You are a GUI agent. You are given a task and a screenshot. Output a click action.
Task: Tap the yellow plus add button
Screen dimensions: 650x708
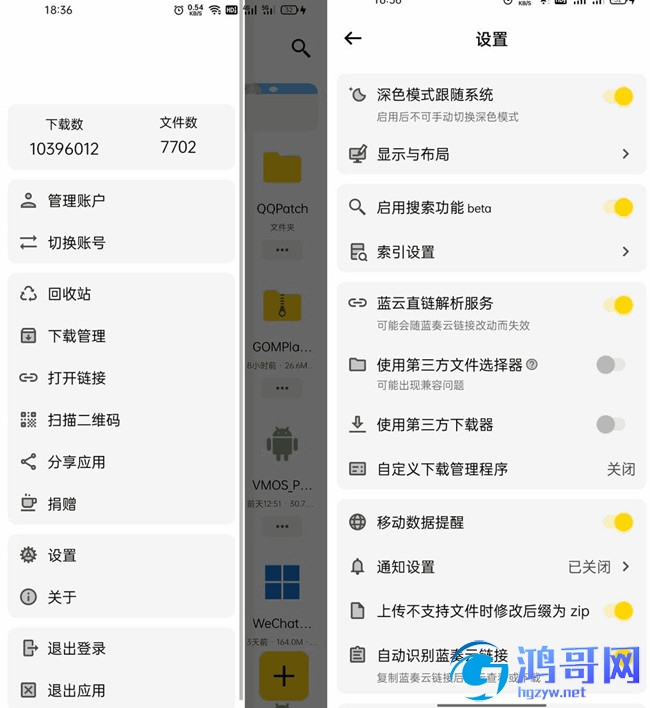pyautogui.click(x=283, y=676)
